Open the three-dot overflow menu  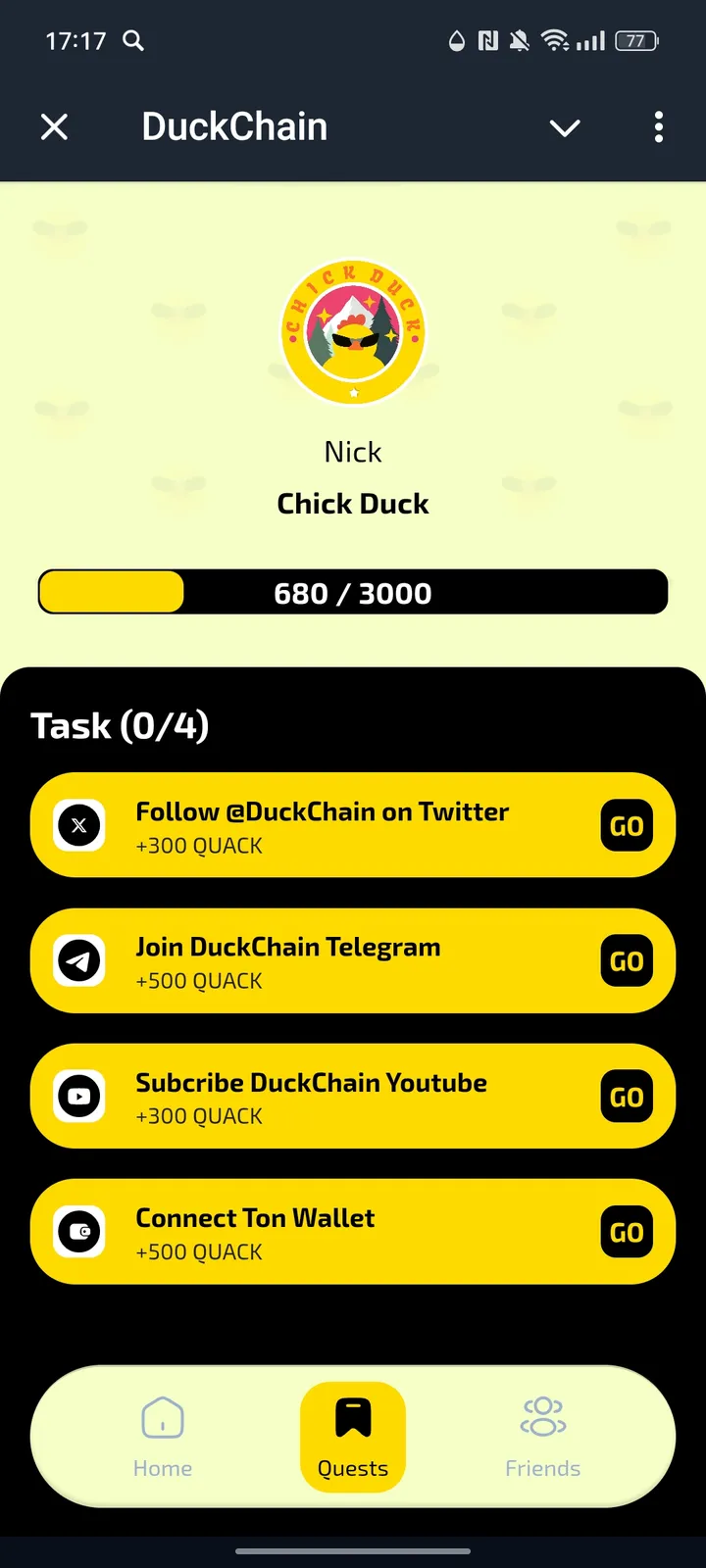[x=659, y=127]
